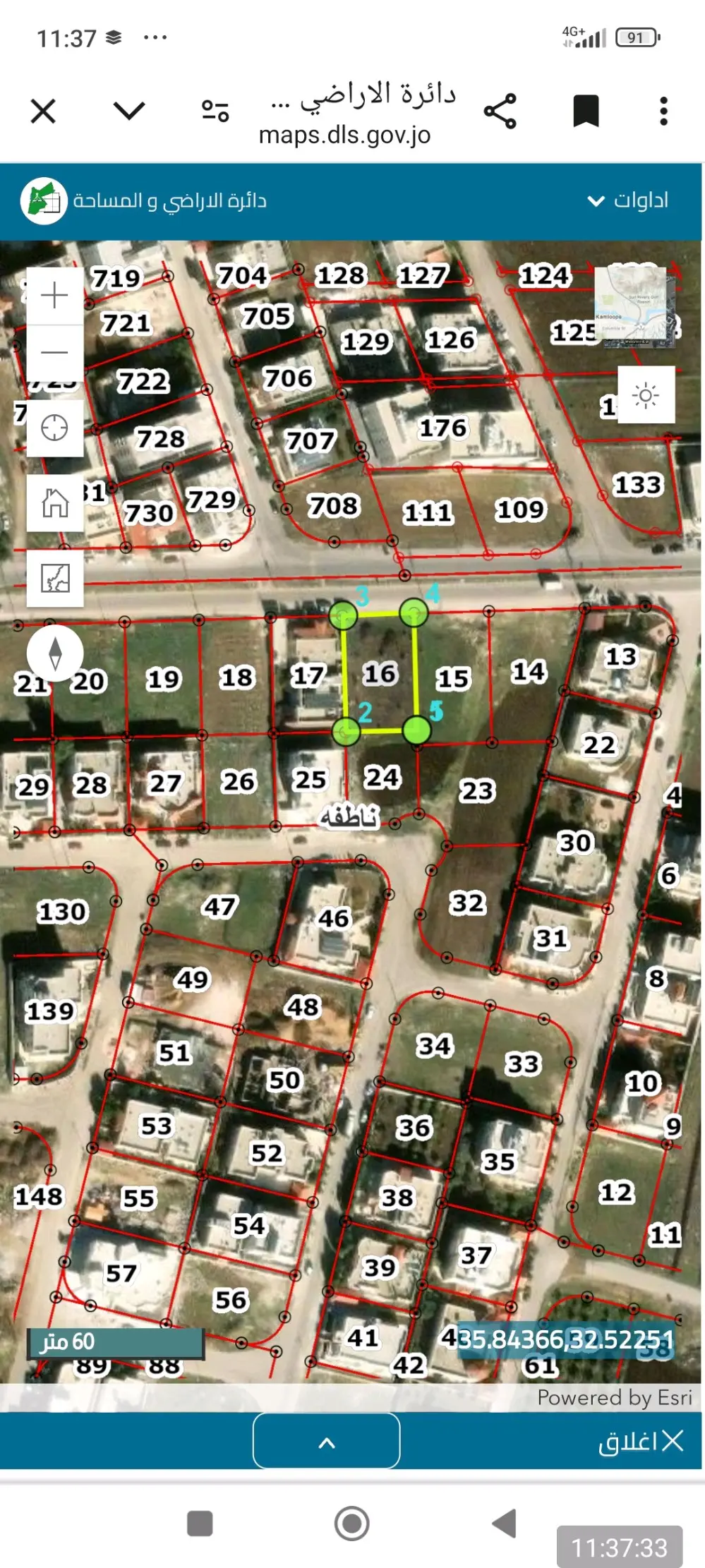Locate my current position
The width and height of the screenshot is (705, 1568).
coord(55,428)
